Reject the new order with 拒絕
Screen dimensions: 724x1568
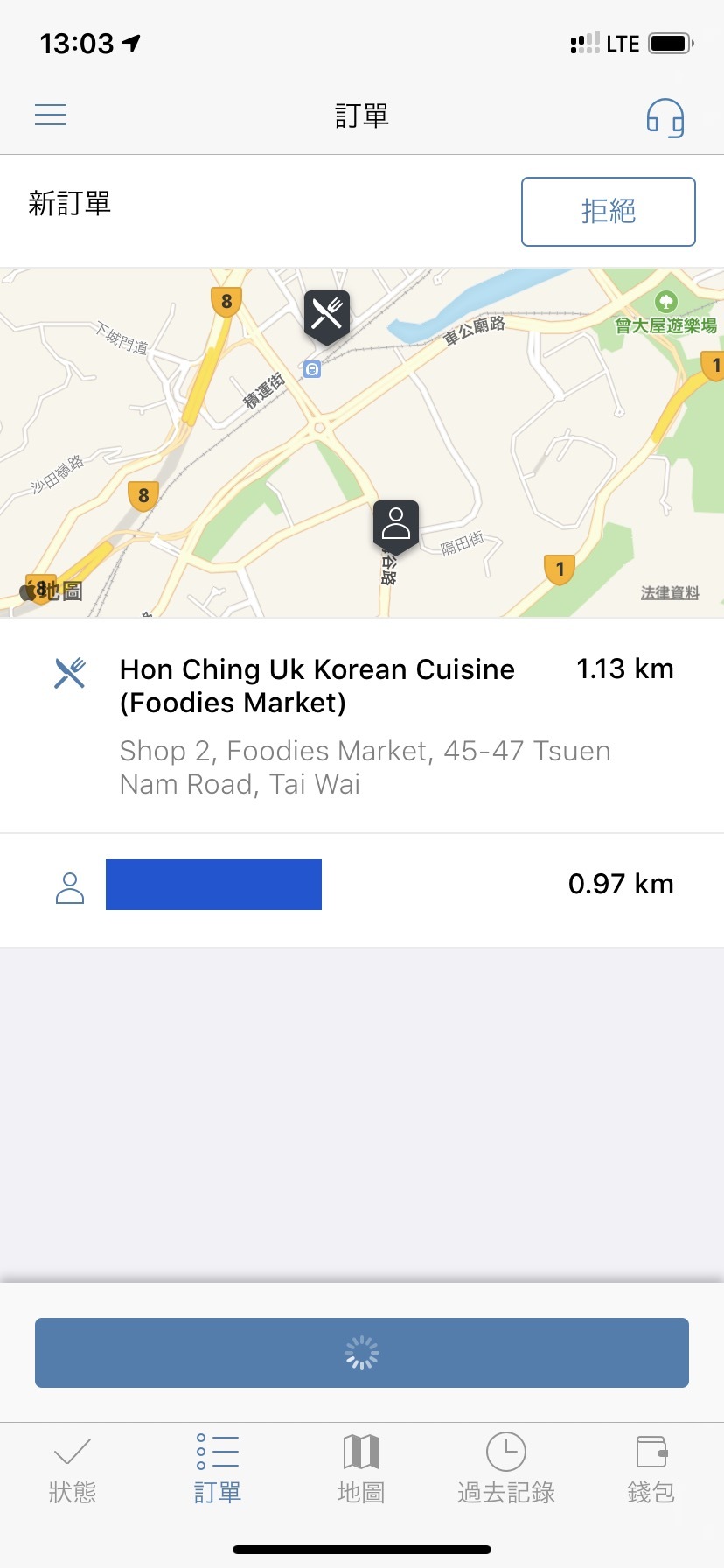pyautogui.click(x=609, y=212)
